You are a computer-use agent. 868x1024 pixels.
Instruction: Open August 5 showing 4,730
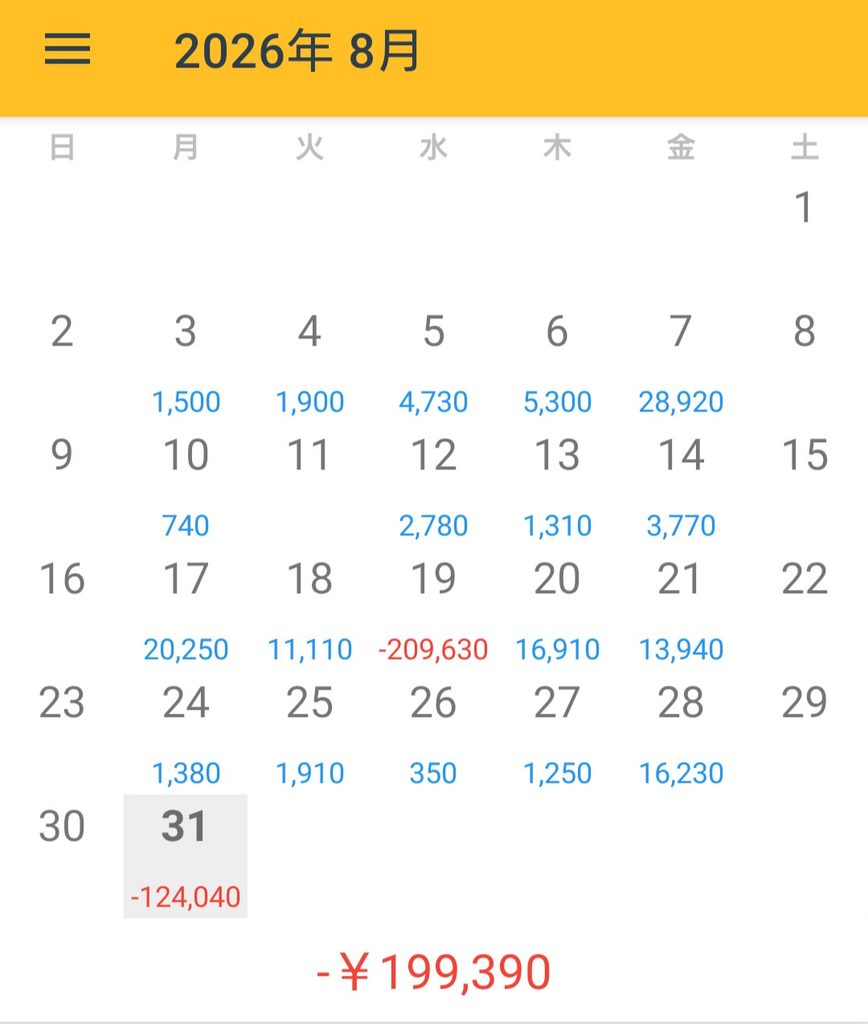click(433, 361)
